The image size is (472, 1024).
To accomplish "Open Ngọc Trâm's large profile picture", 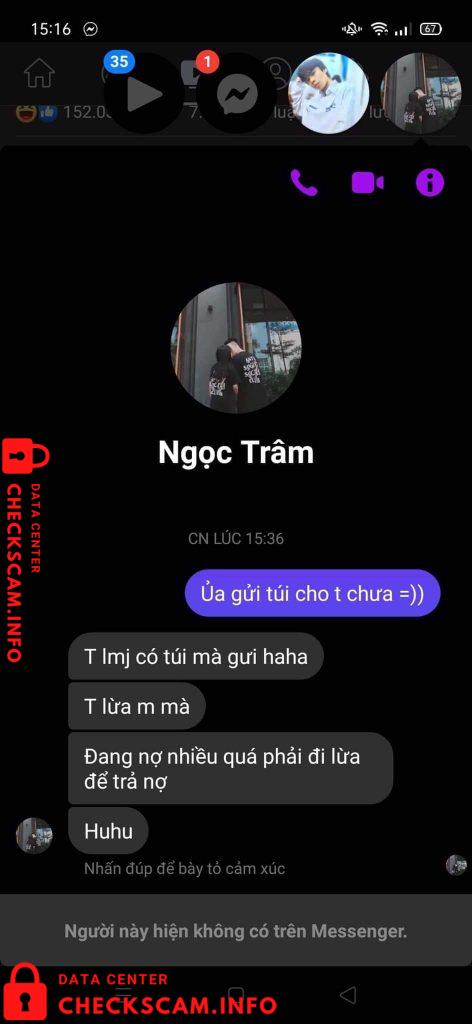I will coord(236,348).
